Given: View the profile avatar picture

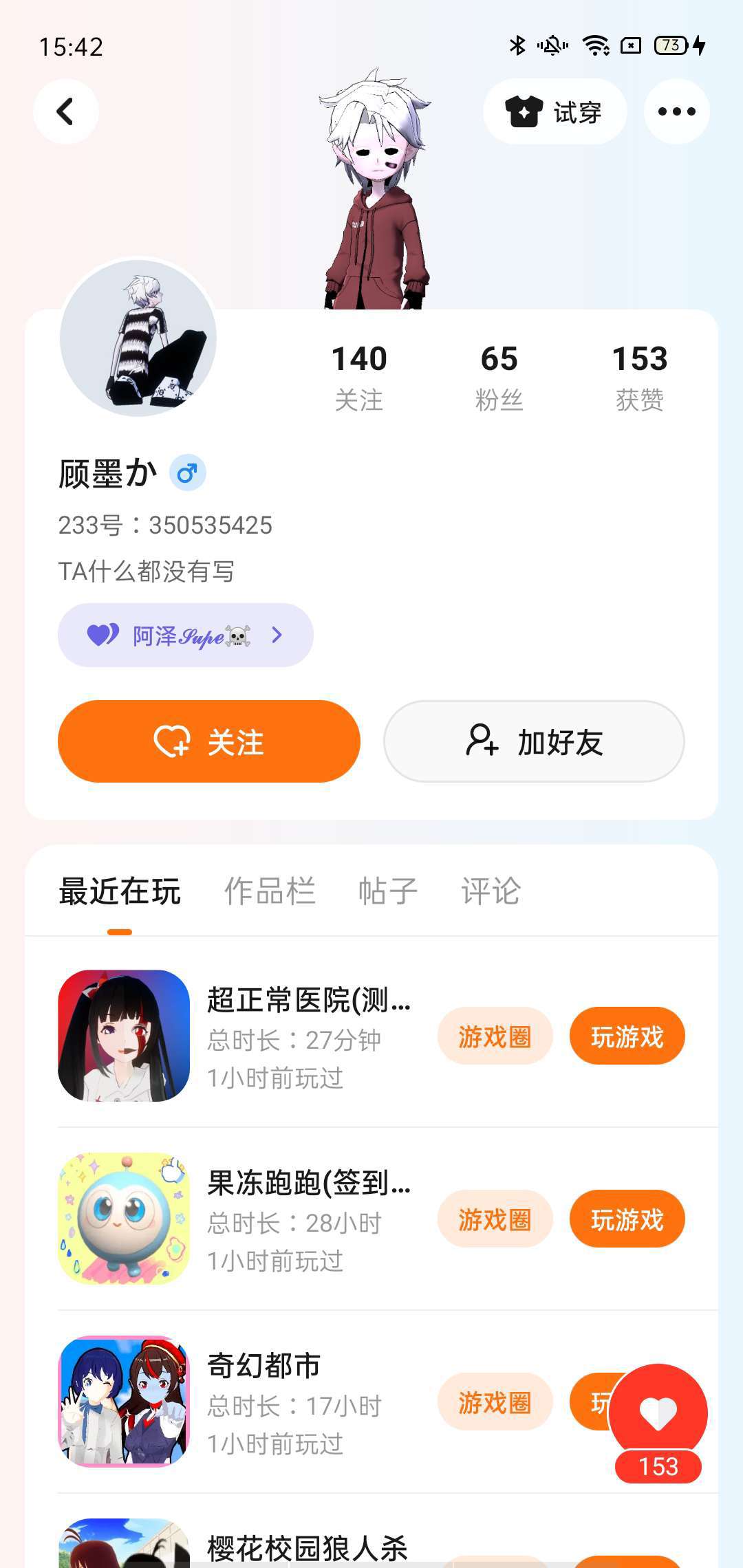Looking at the screenshot, I should pyautogui.click(x=138, y=338).
